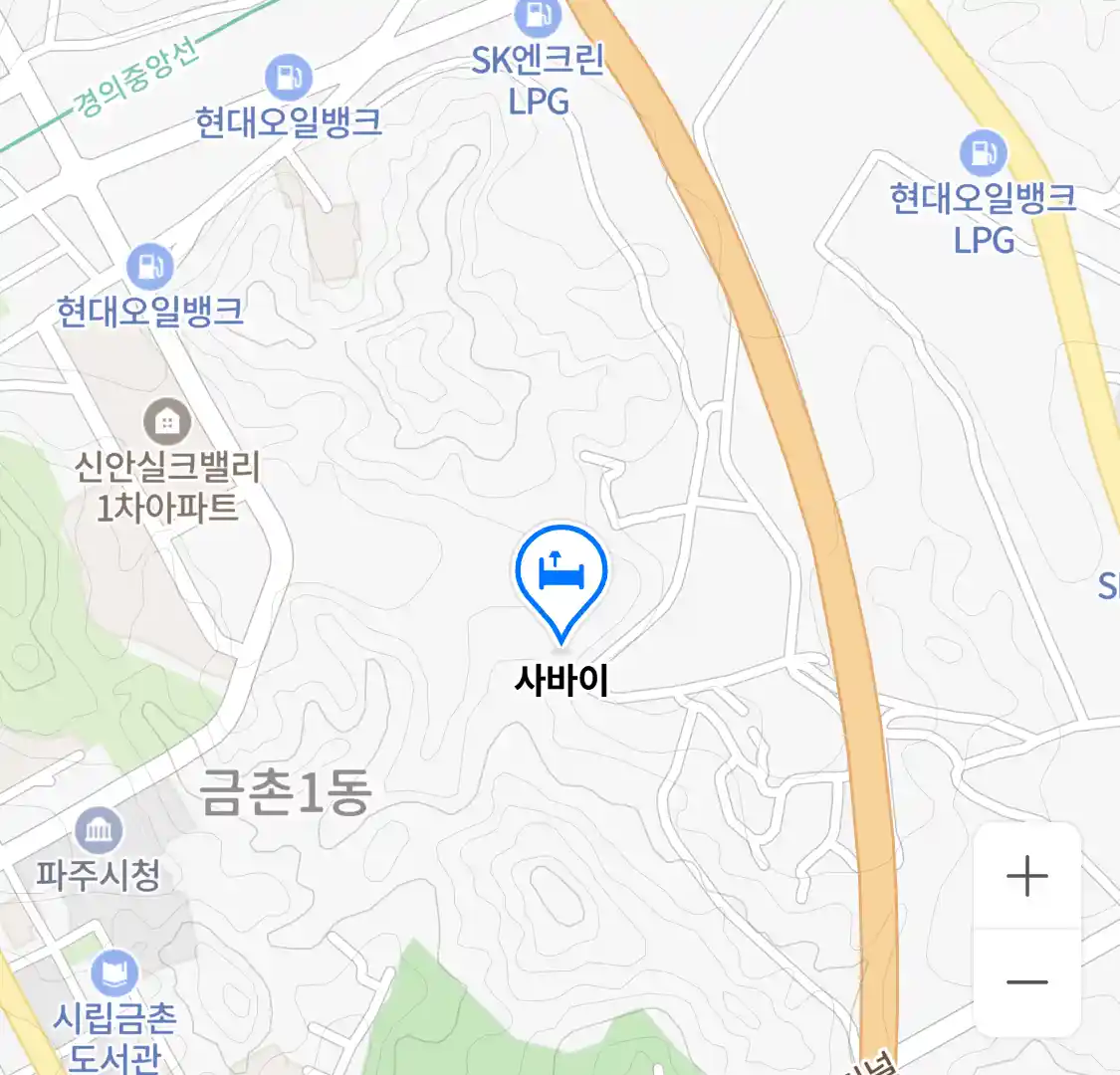View 신안실크밸리 1차아파트 marker details

(x=167, y=422)
